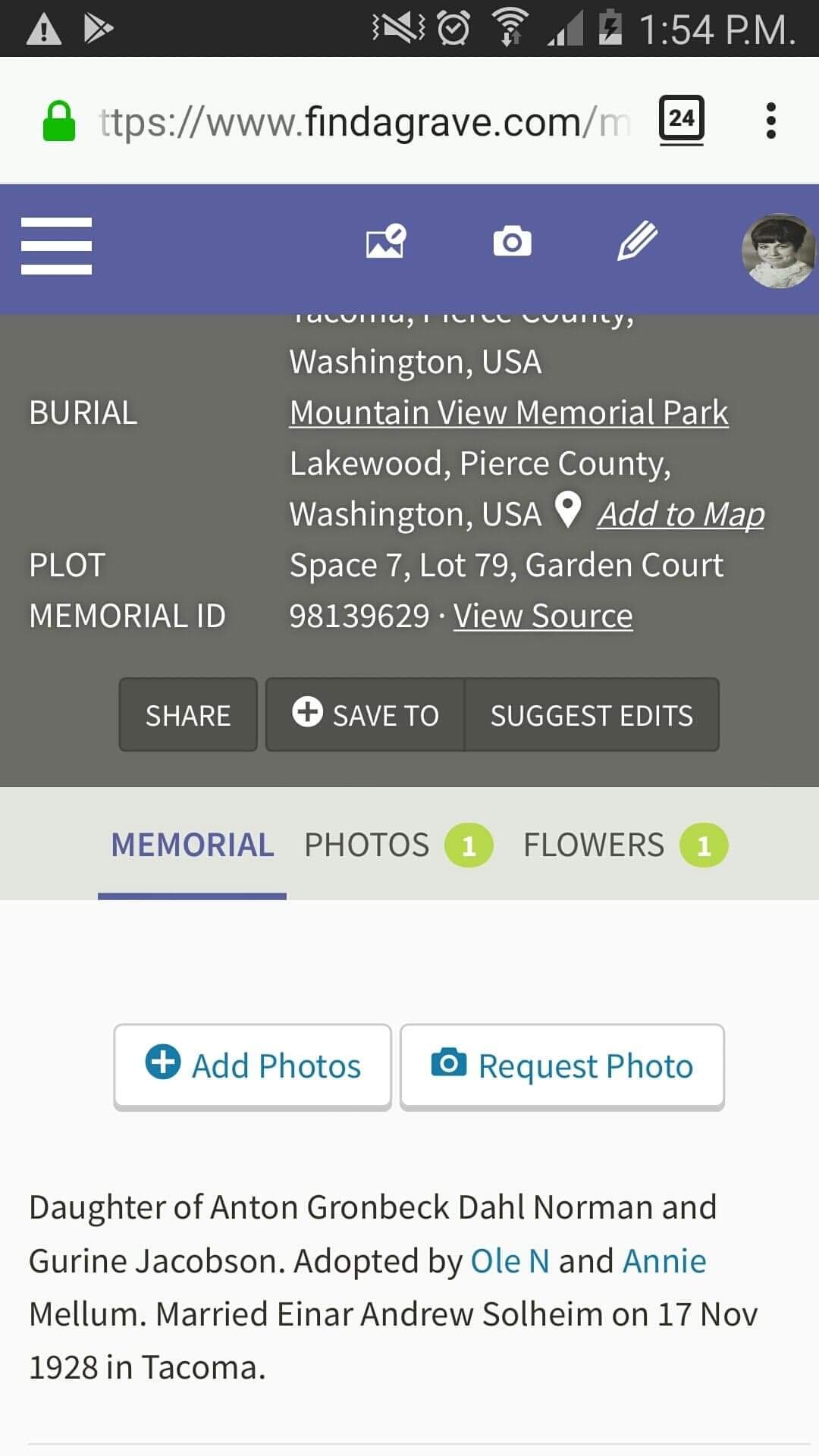819x1456 pixels.
Task: Open Mountain View Memorial Park link
Action: tap(509, 413)
